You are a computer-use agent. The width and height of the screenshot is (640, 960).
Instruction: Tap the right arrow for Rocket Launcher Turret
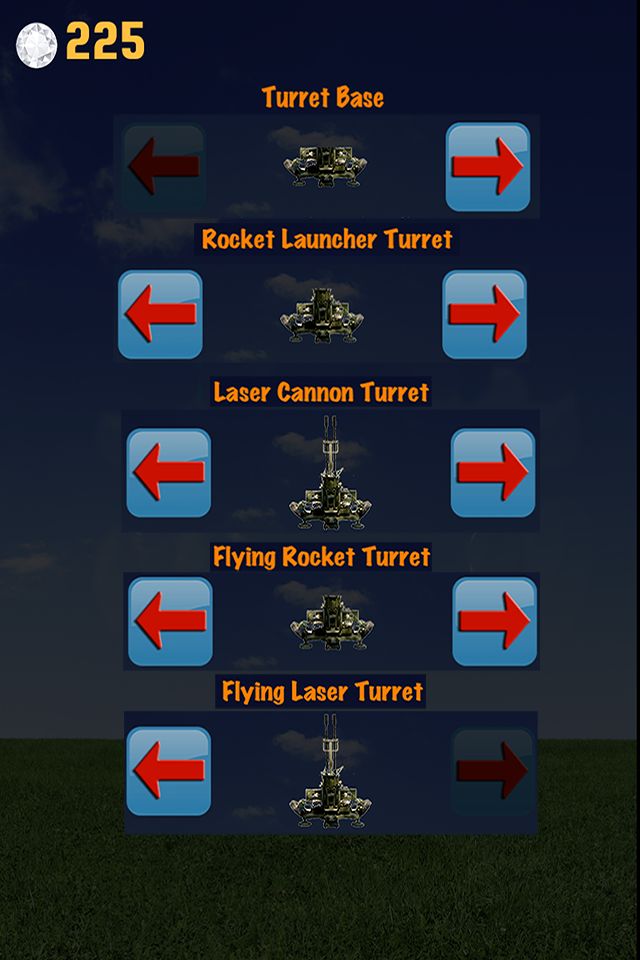484,314
